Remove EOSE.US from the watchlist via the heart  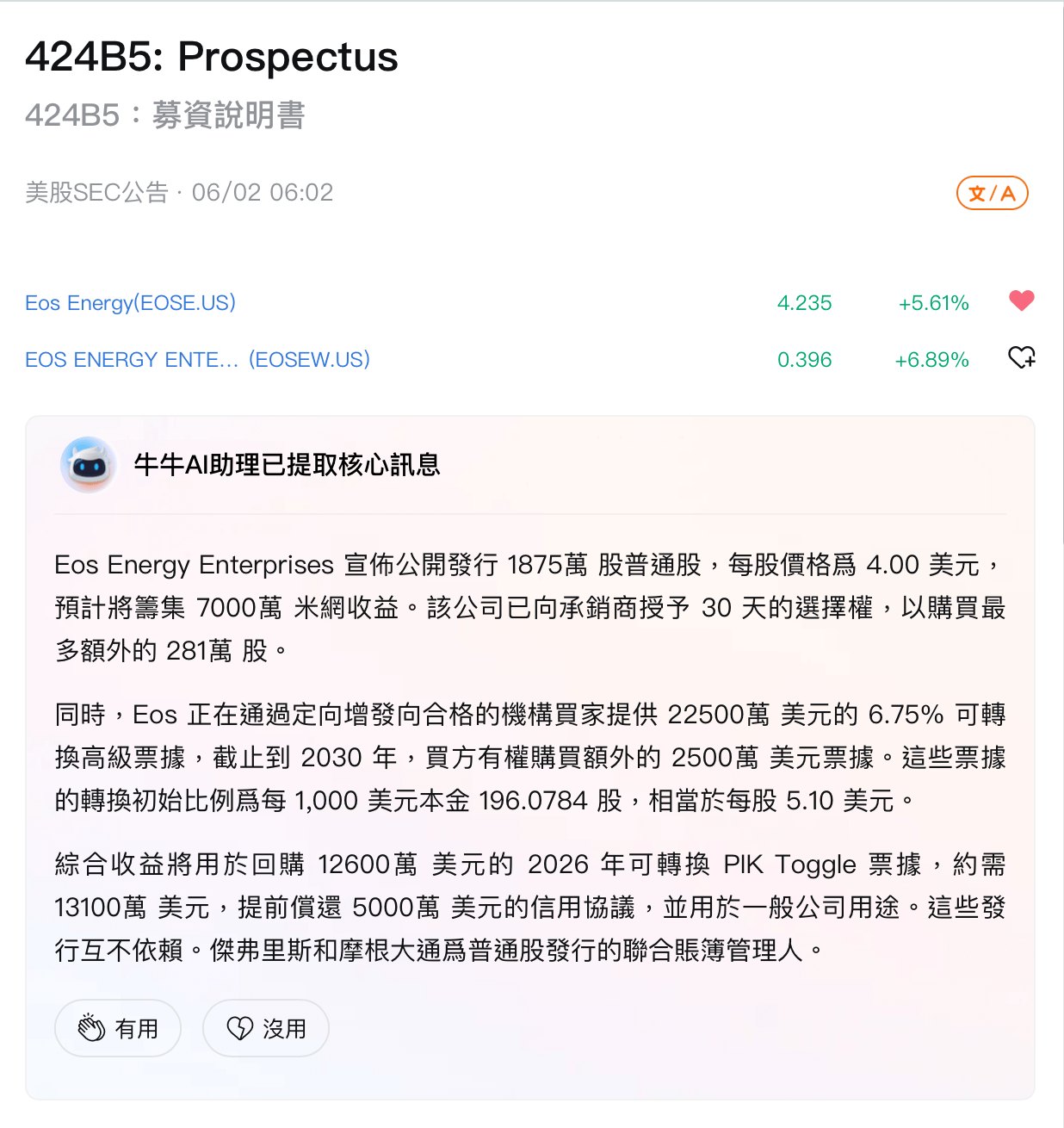[x=1021, y=301]
